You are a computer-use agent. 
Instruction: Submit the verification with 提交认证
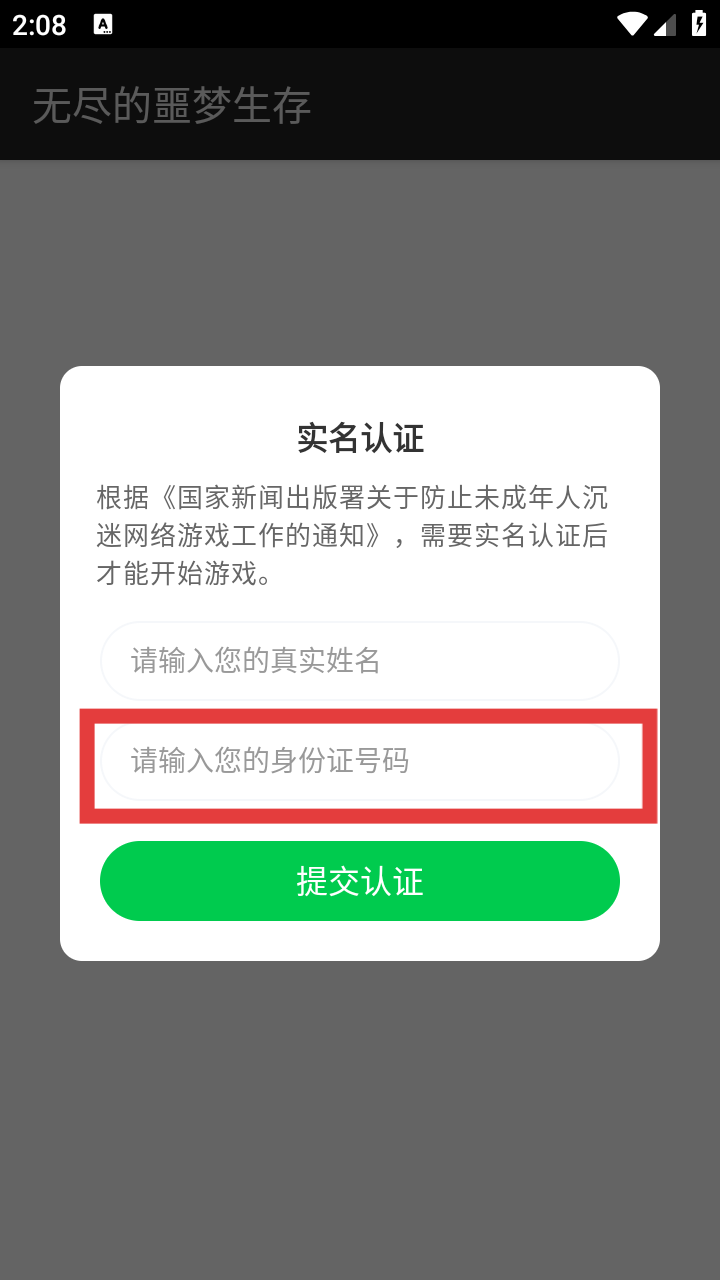360,881
